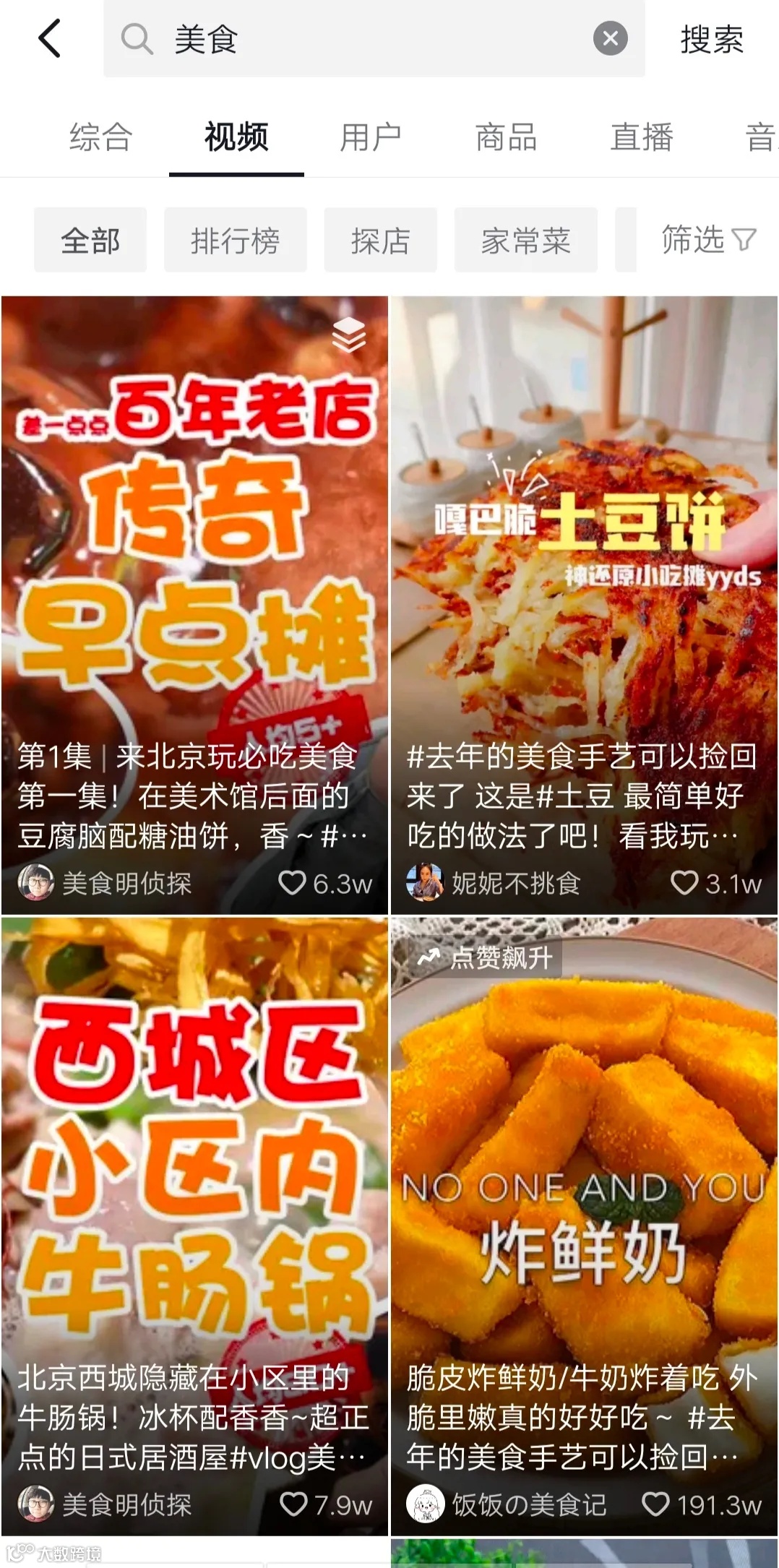Image resolution: width=779 pixels, height=1568 pixels.
Task: Switch to the 商品 tab
Action: tap(504, 137)
